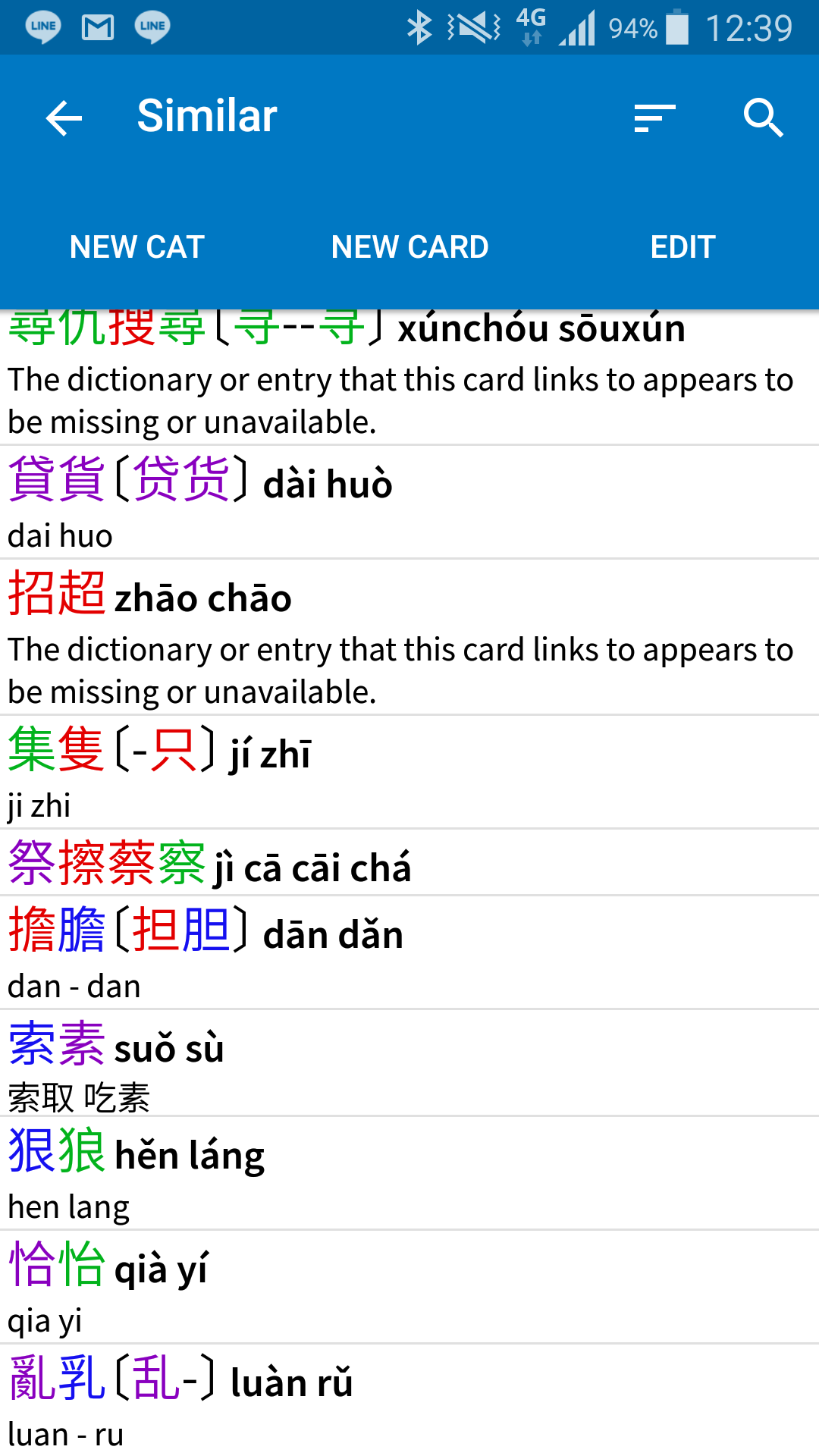Open the suǒ sù card
This screenshot has height=1456, width=819.
(x=409, y=1063)
